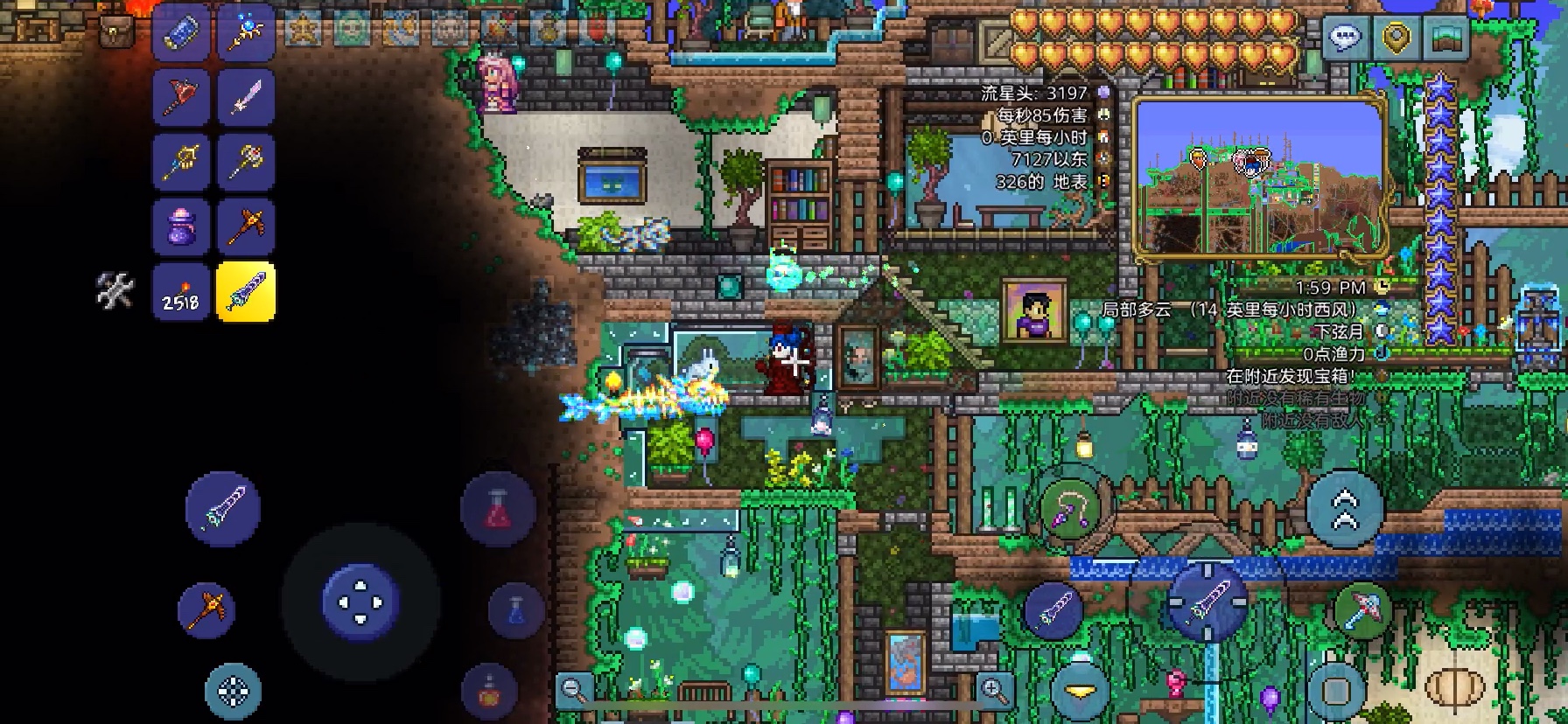
Task: Select the pickaxe hotbar slot
Action: [x=246, y=226]
